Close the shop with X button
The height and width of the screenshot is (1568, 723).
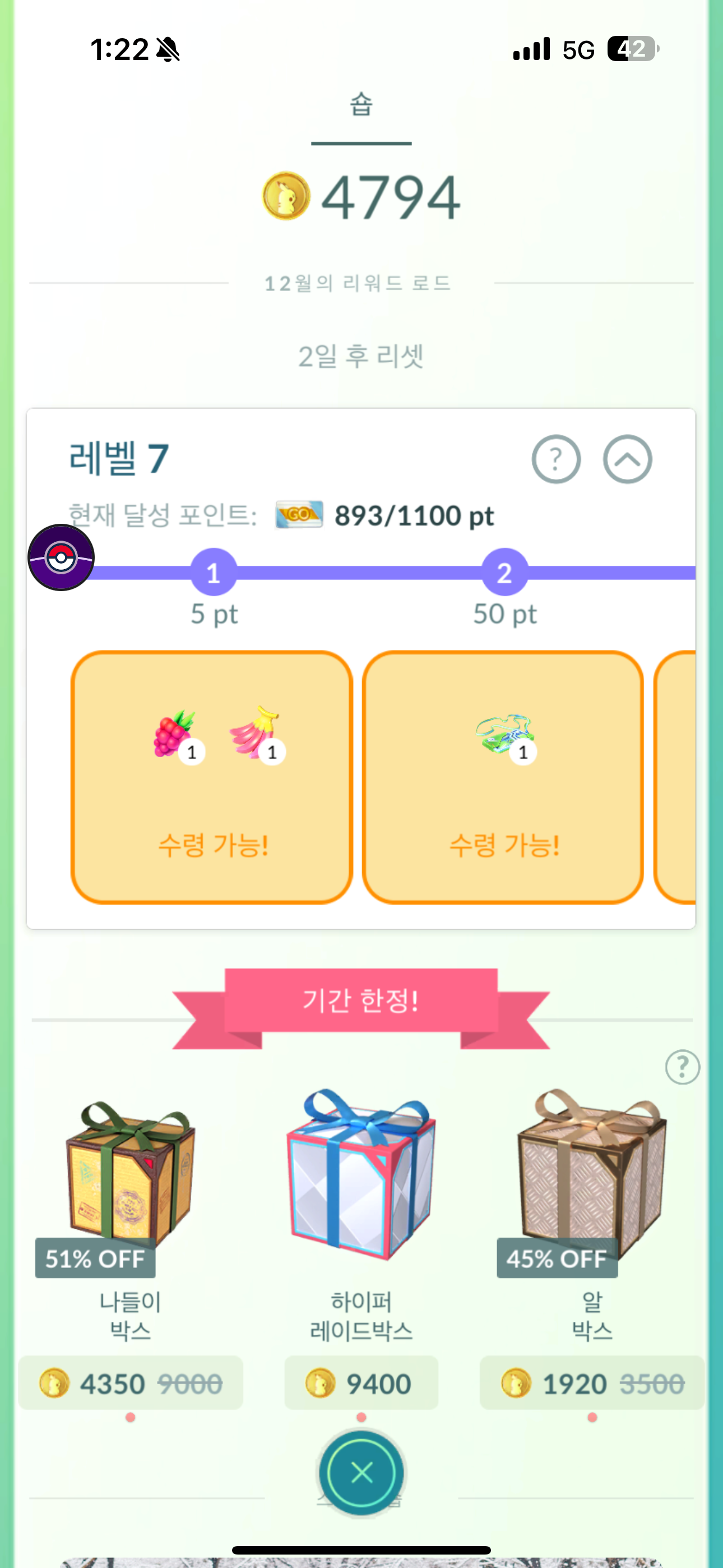(x=361, y=1473)
